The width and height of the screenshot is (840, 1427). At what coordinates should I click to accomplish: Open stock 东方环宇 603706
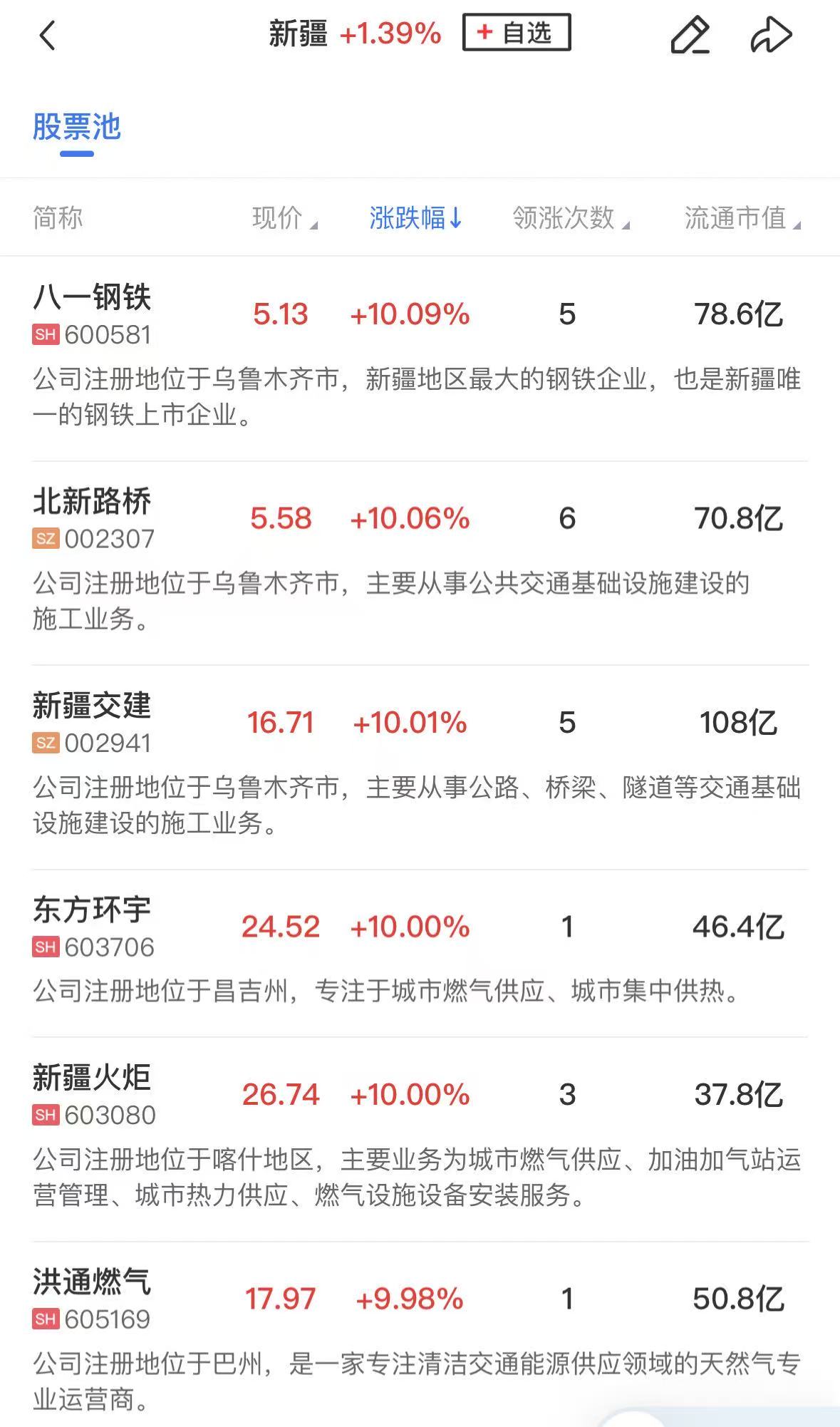(93, 926)
